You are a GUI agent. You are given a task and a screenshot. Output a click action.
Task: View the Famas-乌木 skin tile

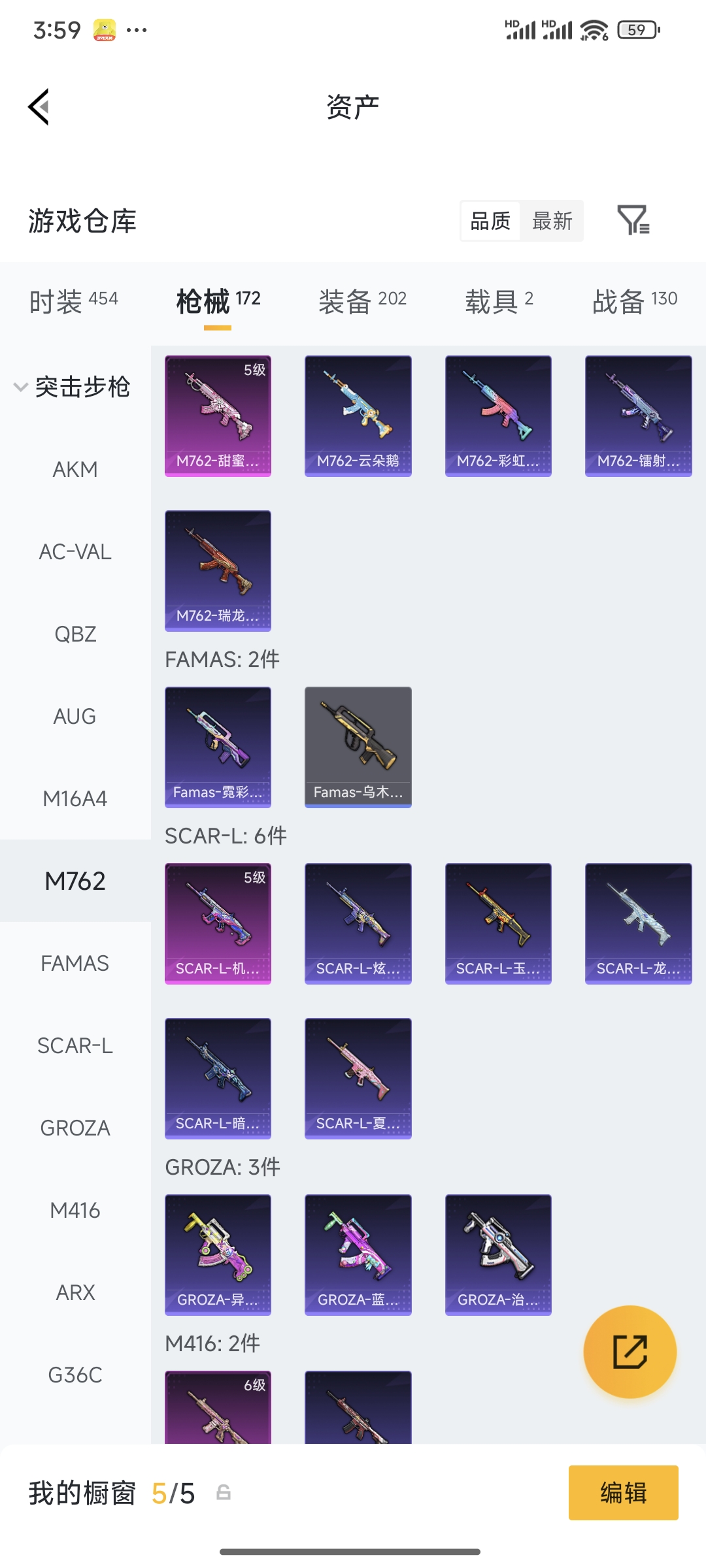(358, 747)
